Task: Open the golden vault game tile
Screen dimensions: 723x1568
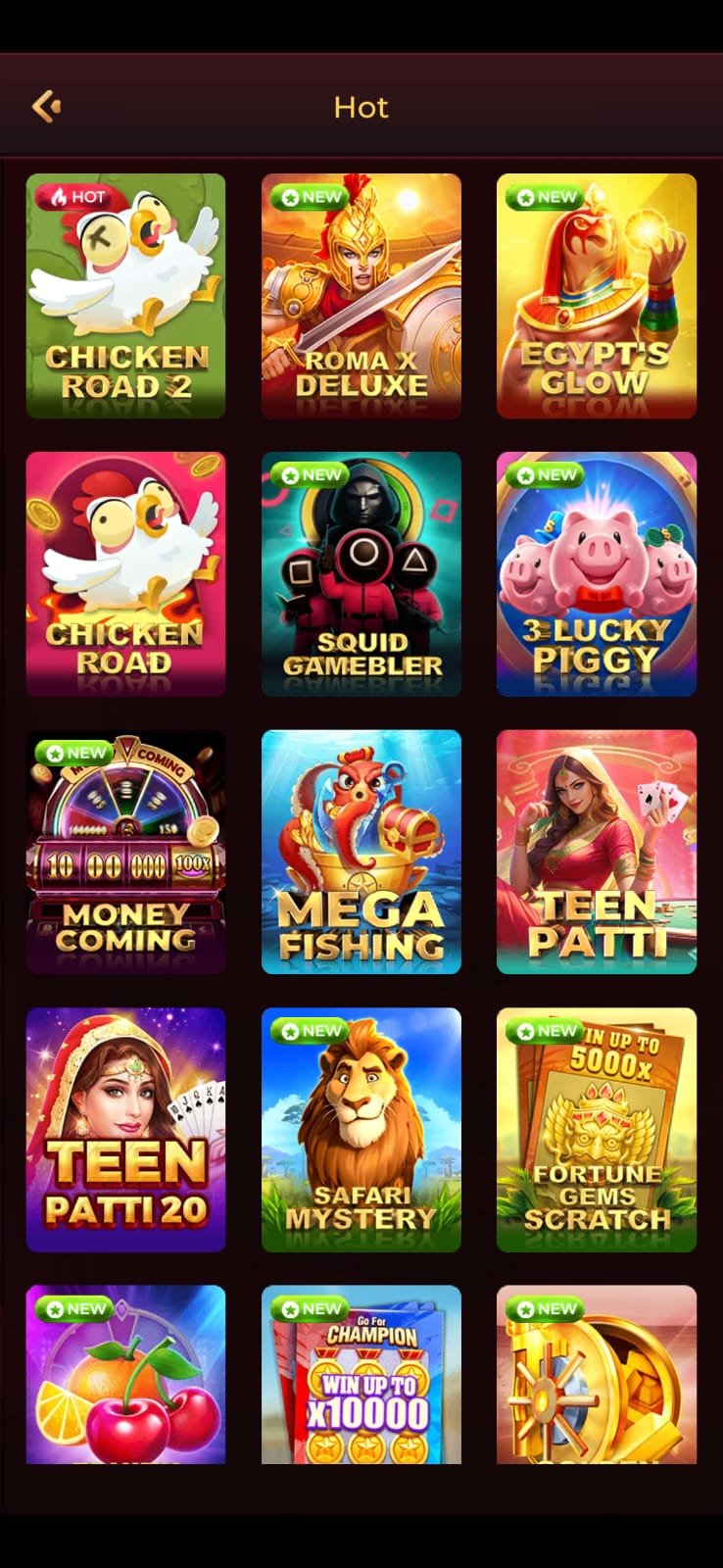Action: point(596,1374)
